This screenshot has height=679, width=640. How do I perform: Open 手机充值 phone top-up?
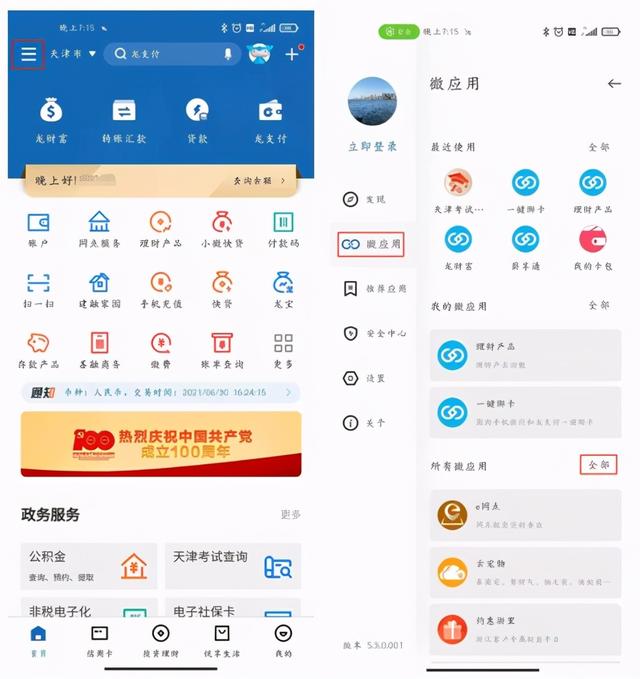[161, 291]
